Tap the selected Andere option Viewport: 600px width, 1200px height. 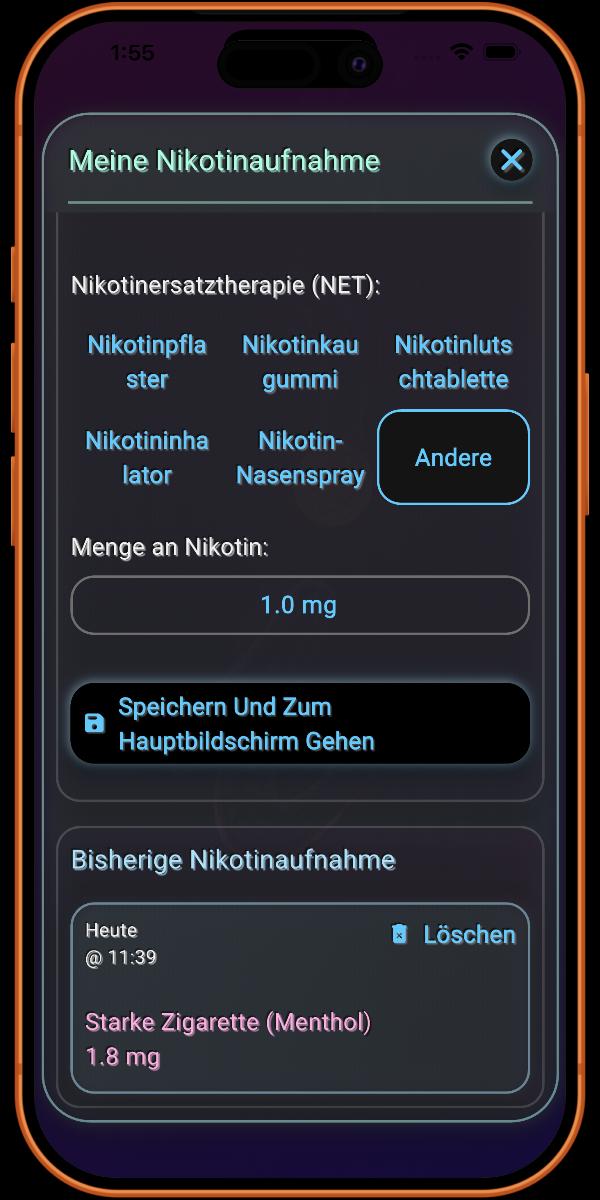click(x=453, y=458)
